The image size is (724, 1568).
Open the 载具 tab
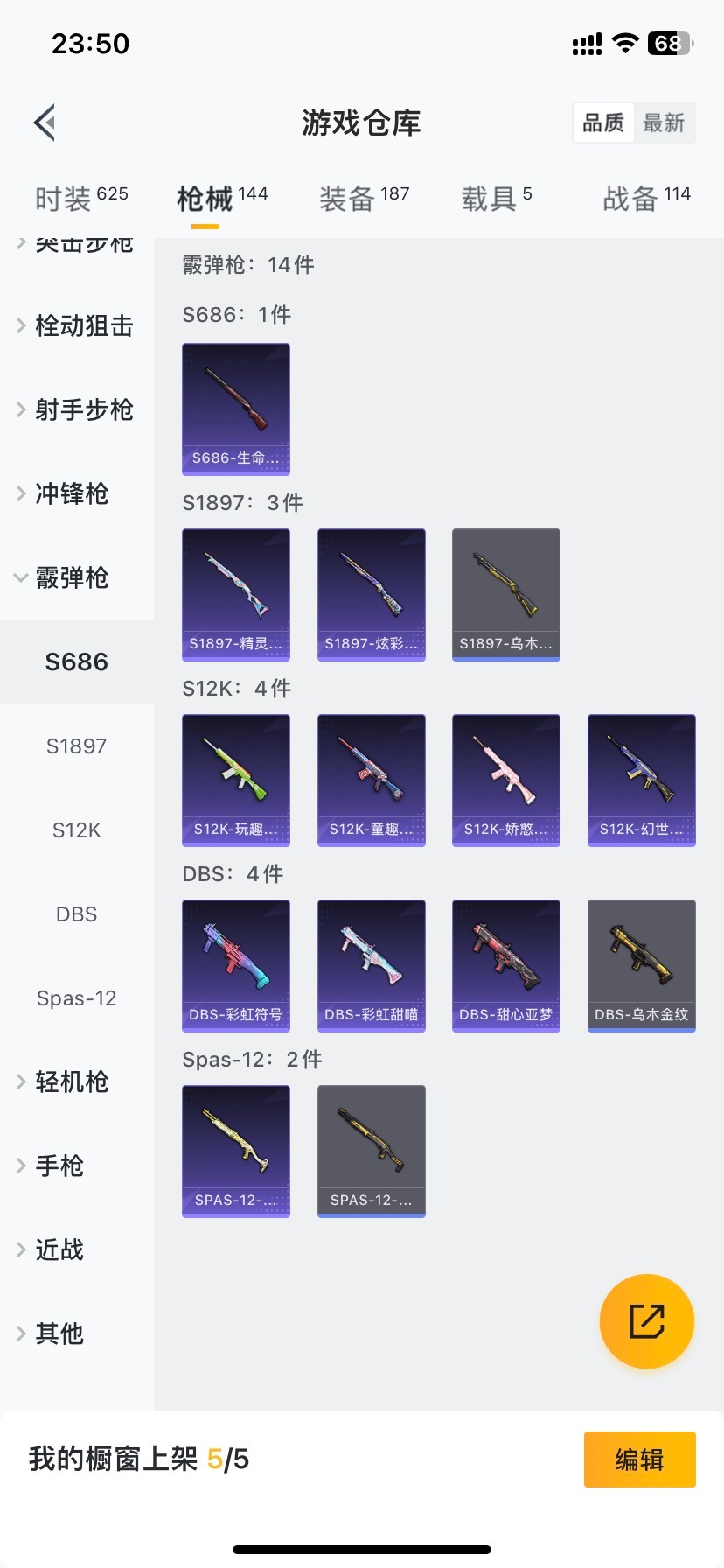point(496,199)
